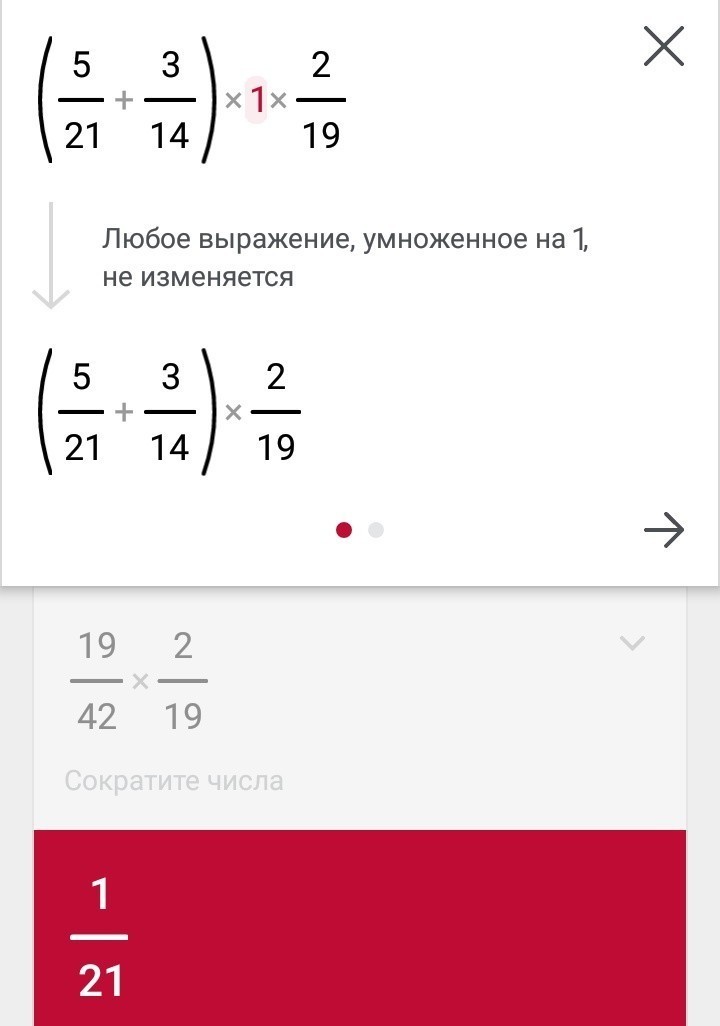720x1026 pixels.
Task: Select the second page indicator dot
Action: (x=376, y=530)
